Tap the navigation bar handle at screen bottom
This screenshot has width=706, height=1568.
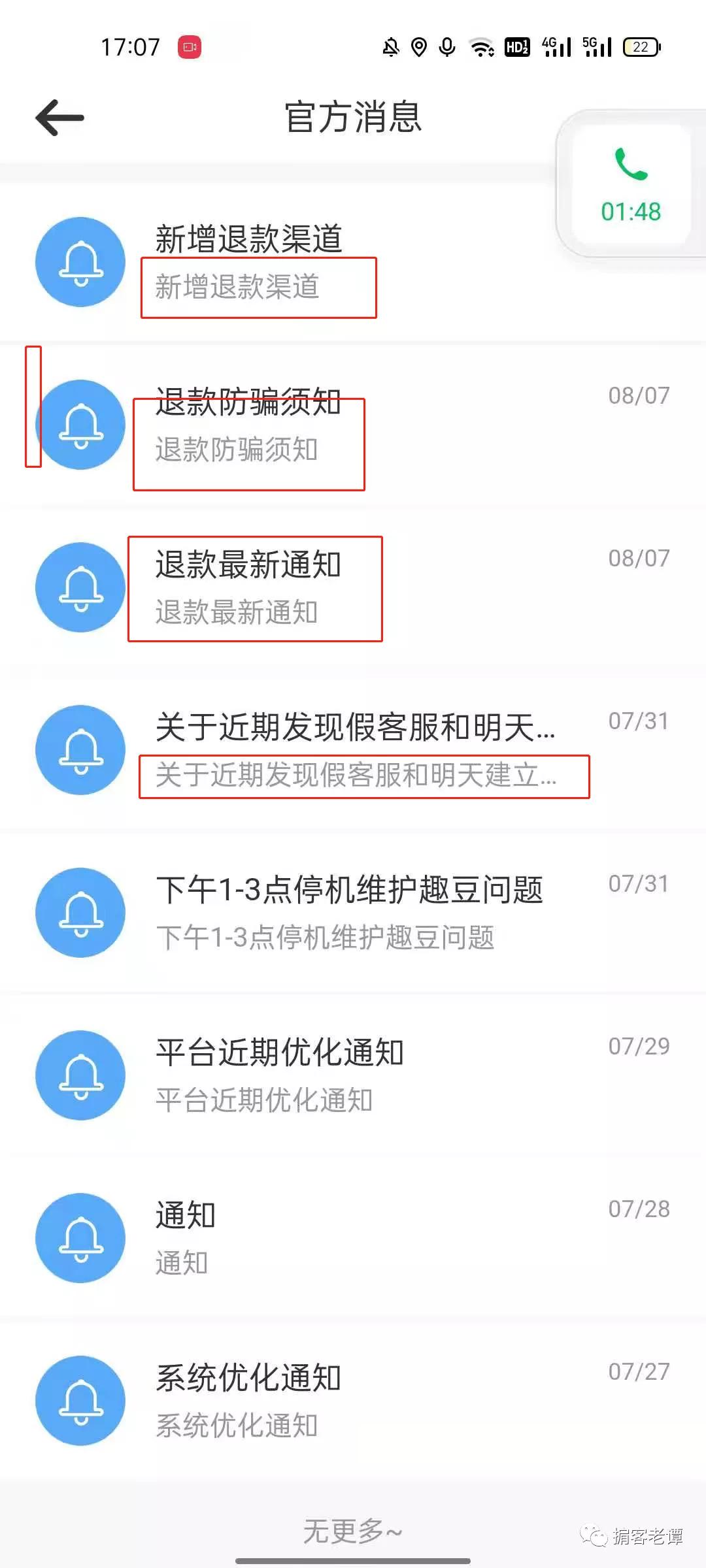pyautogui.click(x=353, y=1560)
